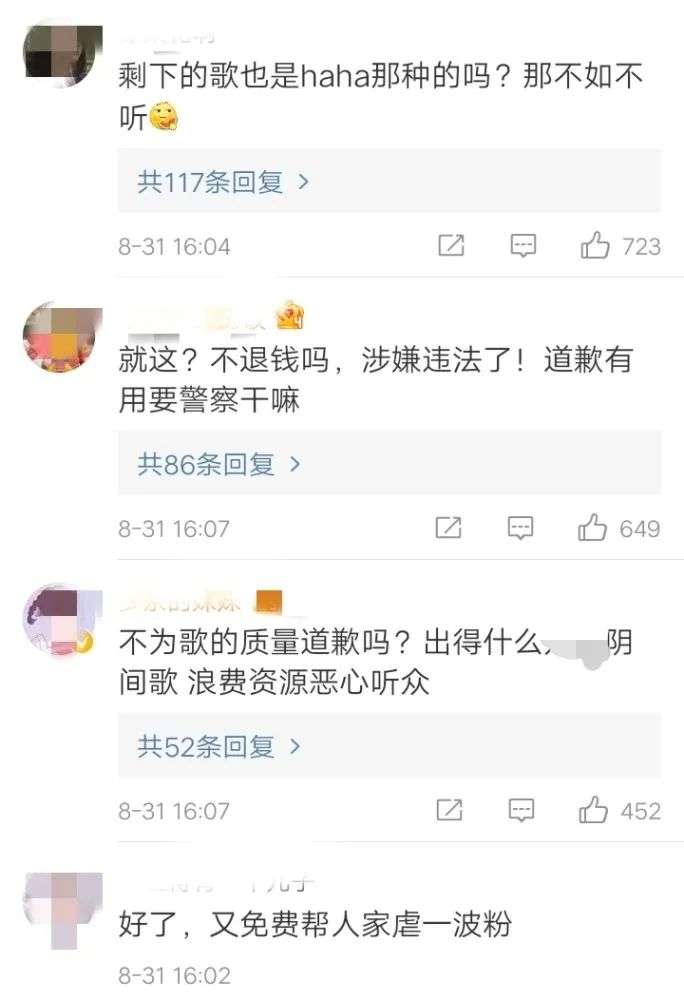
Task: Like the comment with 723 likes
Action: click(596, 246)
